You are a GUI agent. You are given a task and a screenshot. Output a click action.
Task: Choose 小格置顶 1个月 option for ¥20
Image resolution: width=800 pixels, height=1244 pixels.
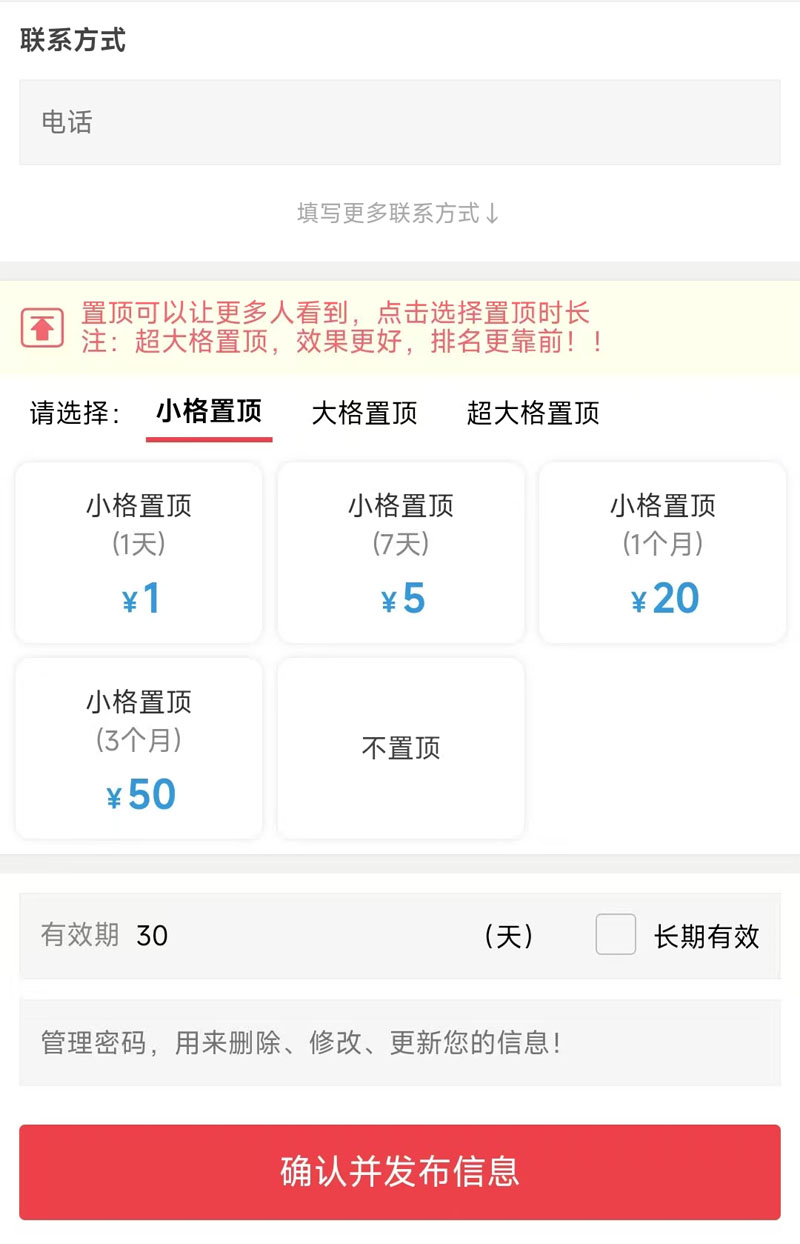coord(663,552)
